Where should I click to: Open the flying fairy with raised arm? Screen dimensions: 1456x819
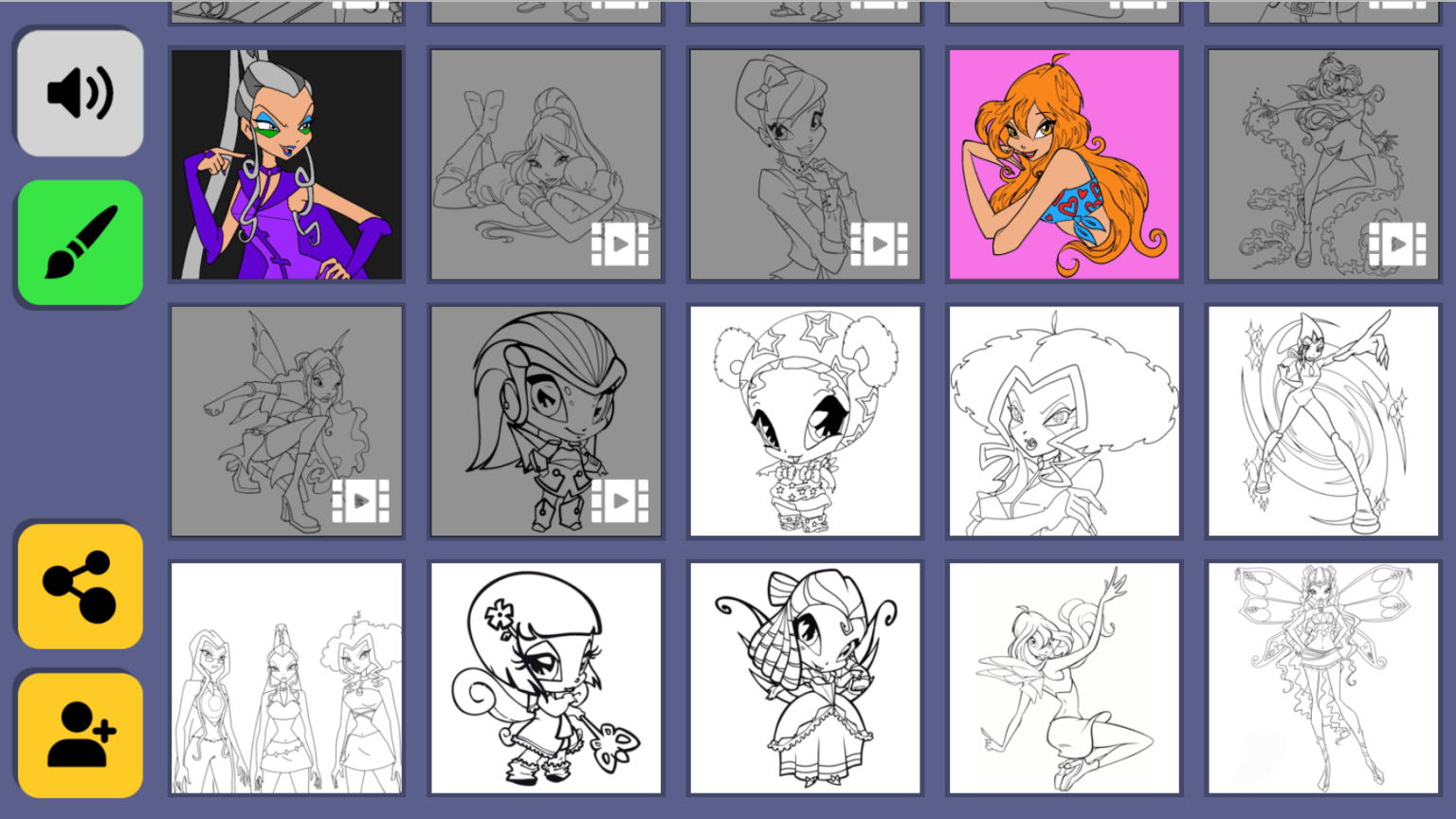[x=1064, y=678]
